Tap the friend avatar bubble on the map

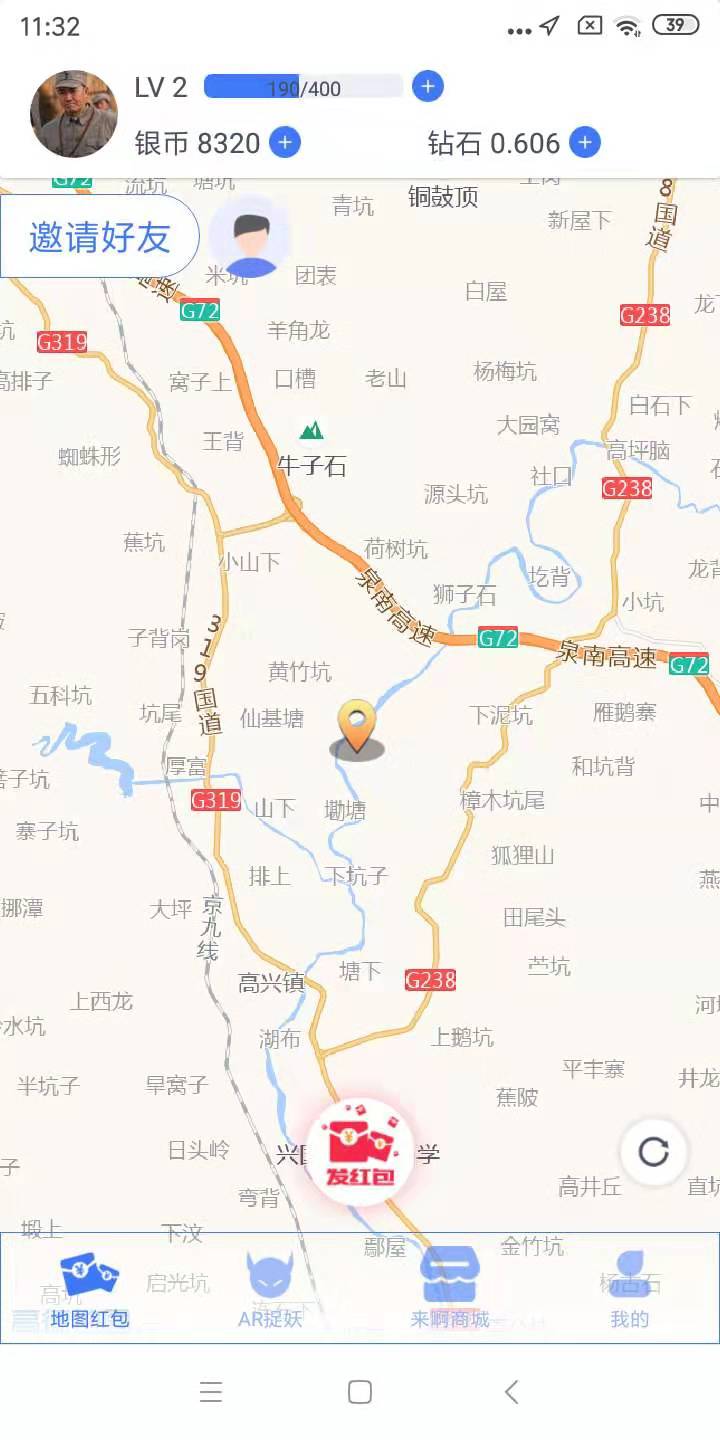point(250,235)
